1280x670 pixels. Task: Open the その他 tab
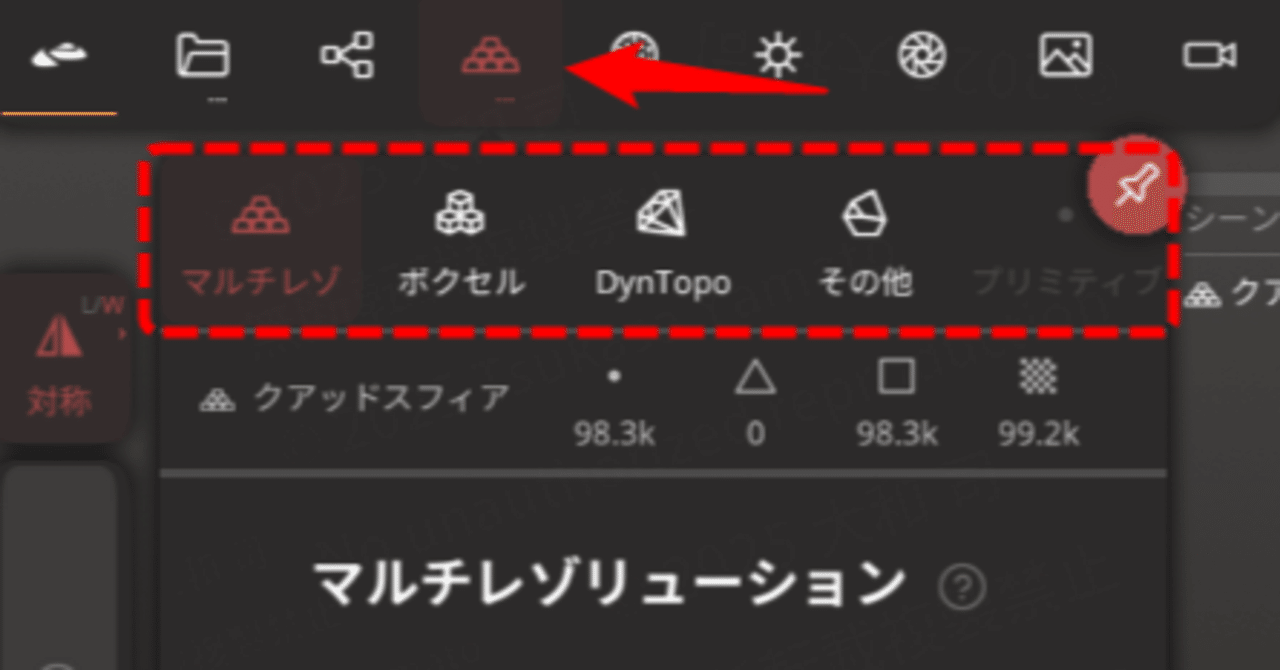865,245
